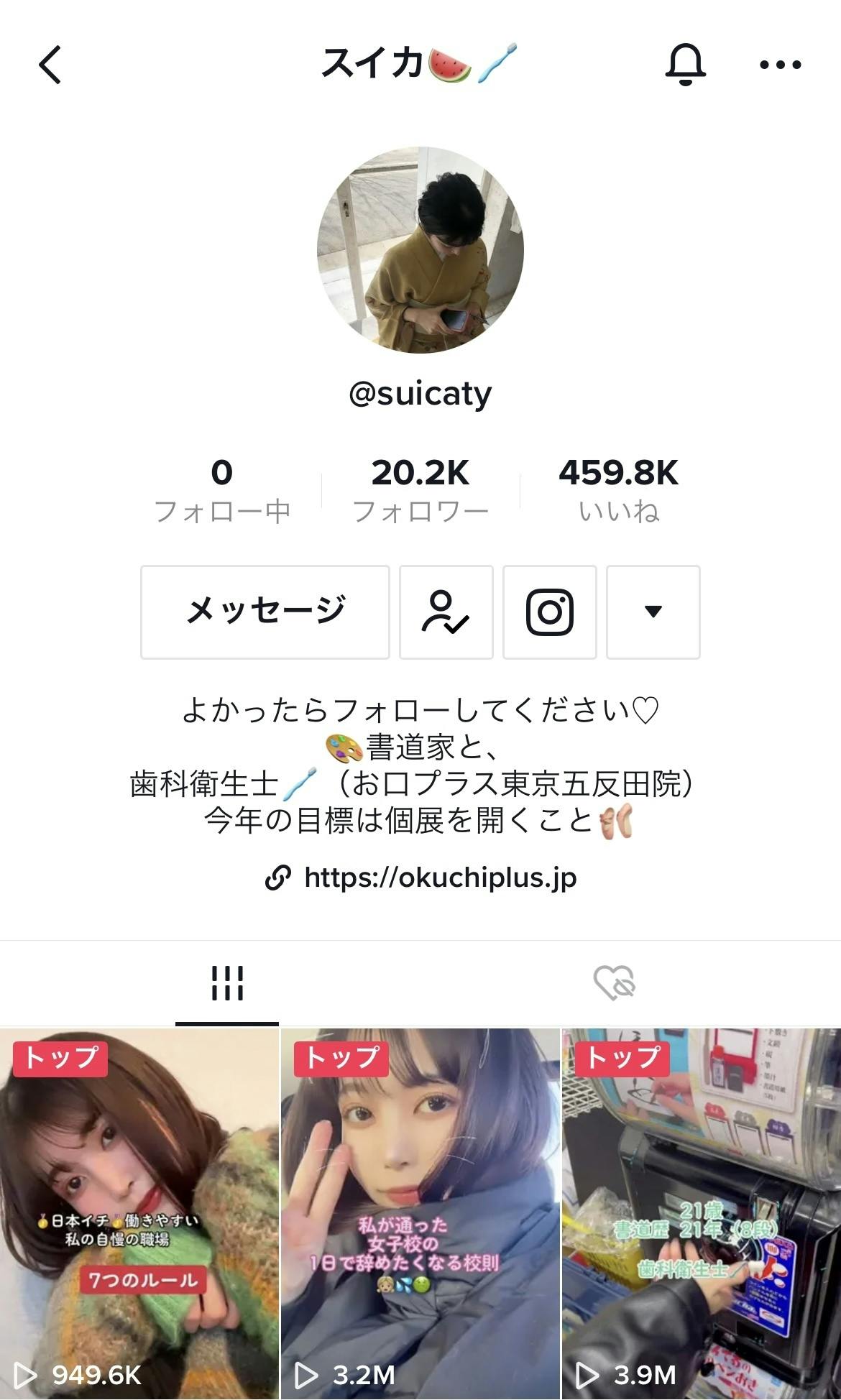Viewport: 841px width, 1400px height.
Task: View the フォロー中 following list
Action: 222,490
